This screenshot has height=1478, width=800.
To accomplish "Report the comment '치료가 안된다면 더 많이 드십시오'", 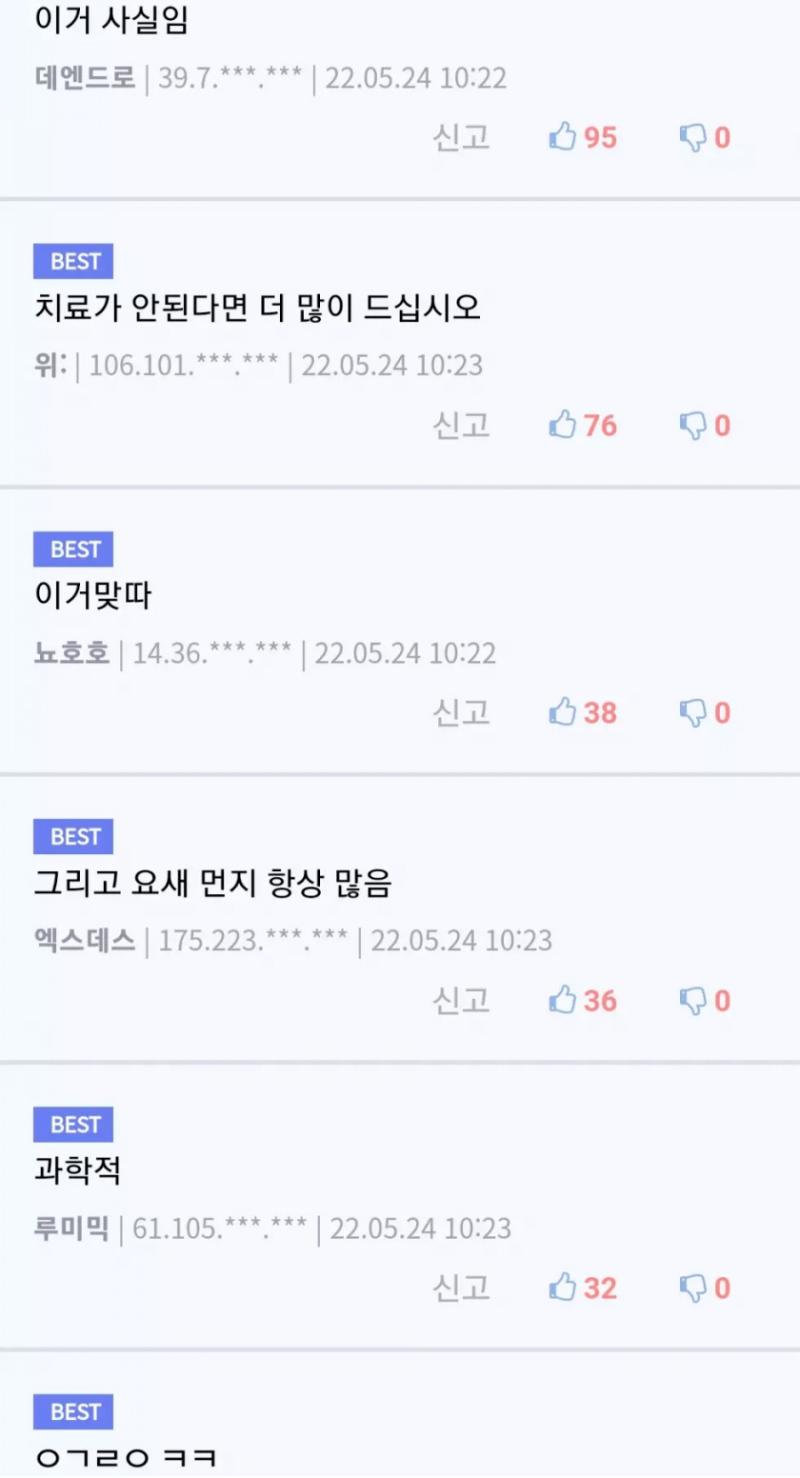I will pos(461,426).
